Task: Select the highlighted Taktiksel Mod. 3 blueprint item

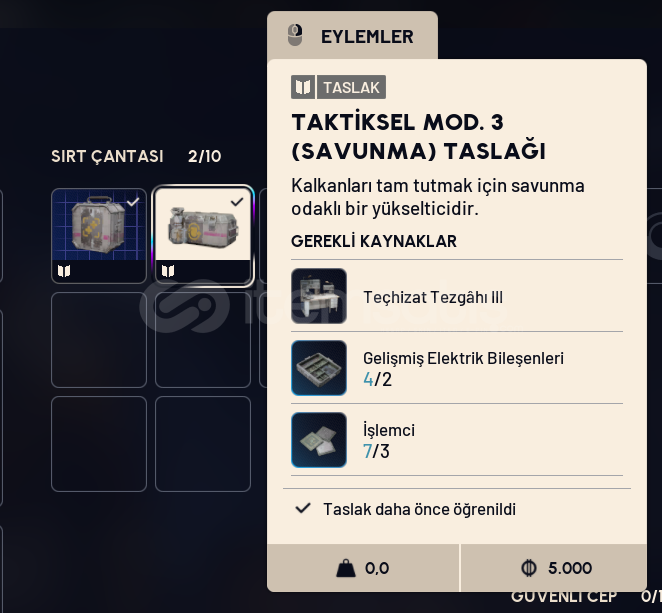Action: [203, 235]
